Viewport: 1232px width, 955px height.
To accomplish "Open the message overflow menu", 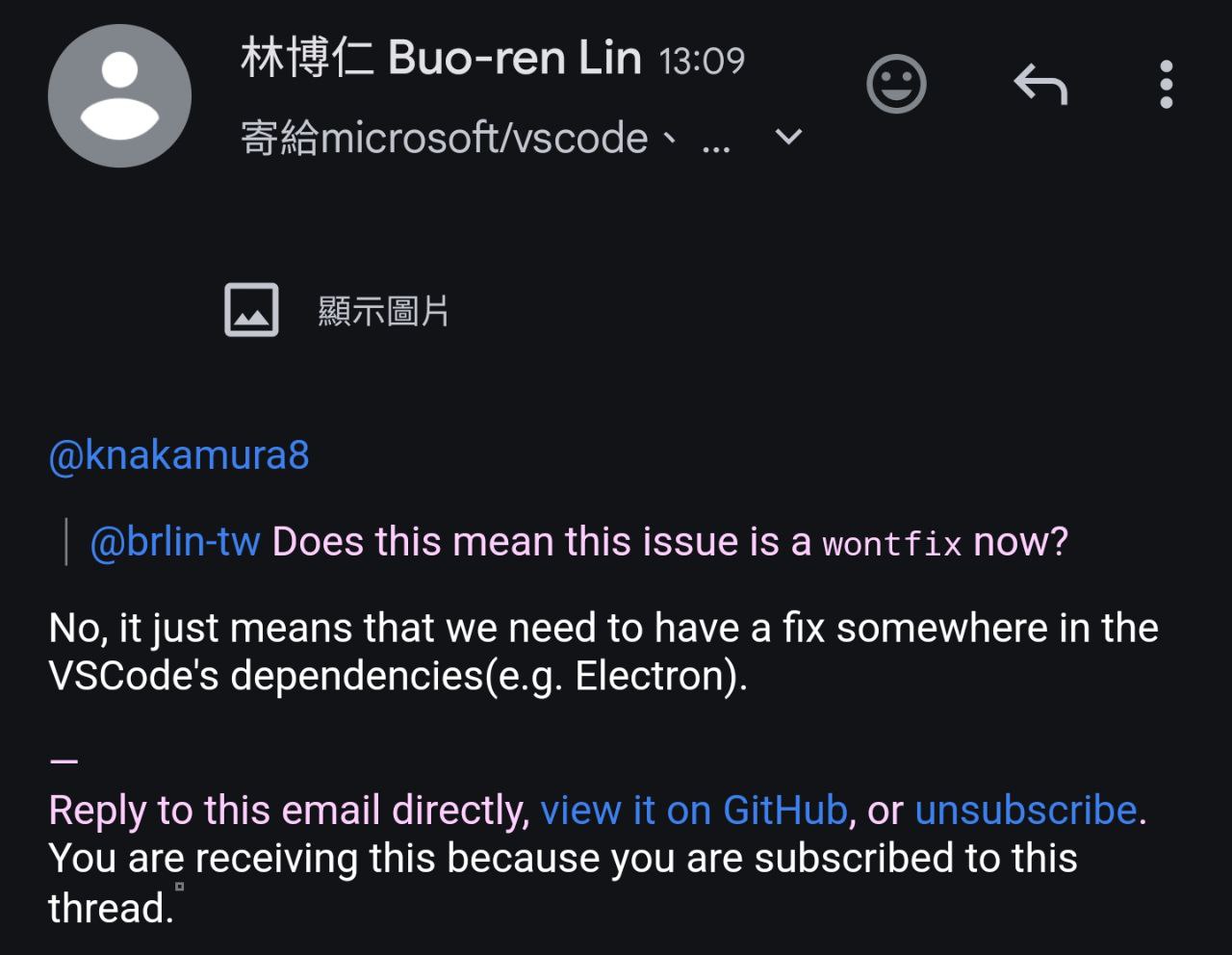I will click(x=1166, y=85).
